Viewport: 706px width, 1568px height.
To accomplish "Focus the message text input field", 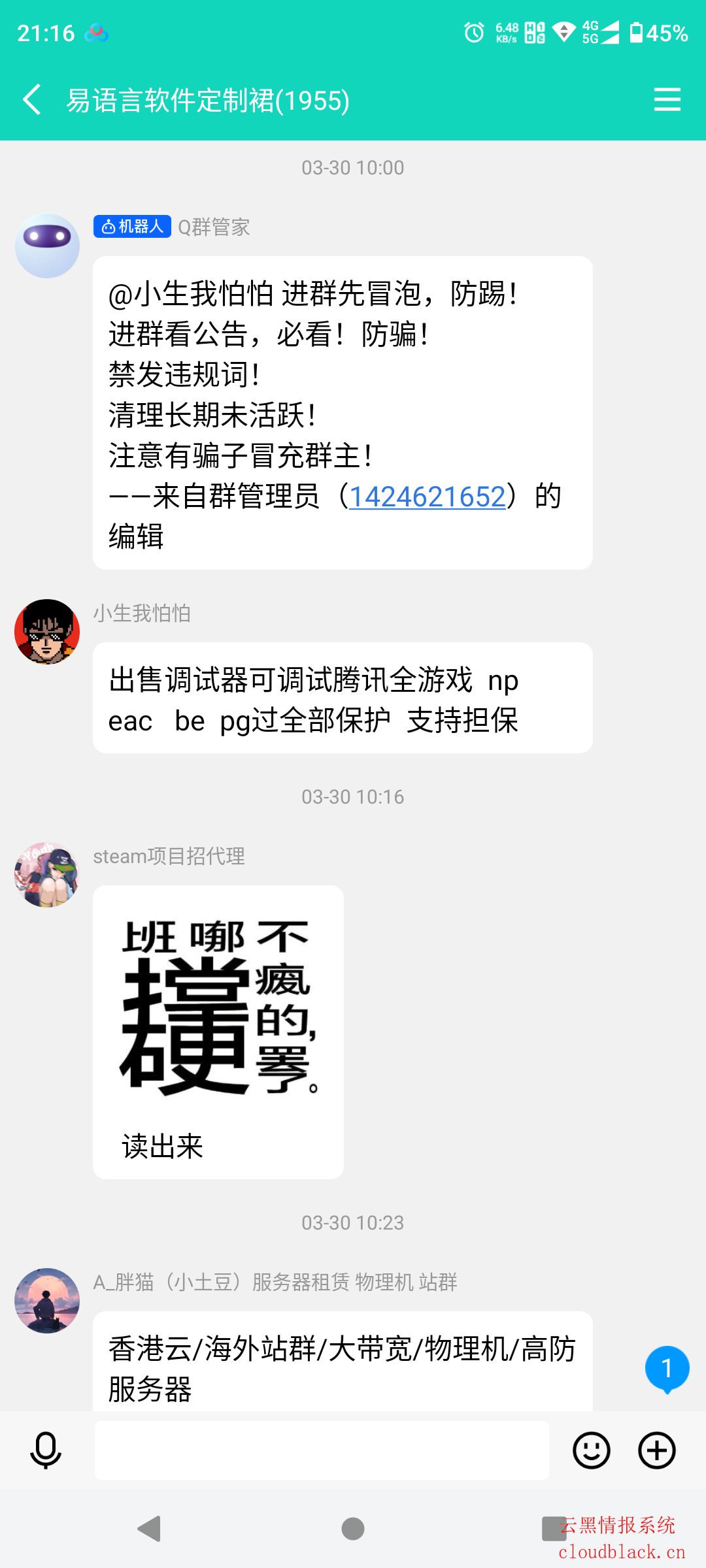I will (x=322, y=1450).
